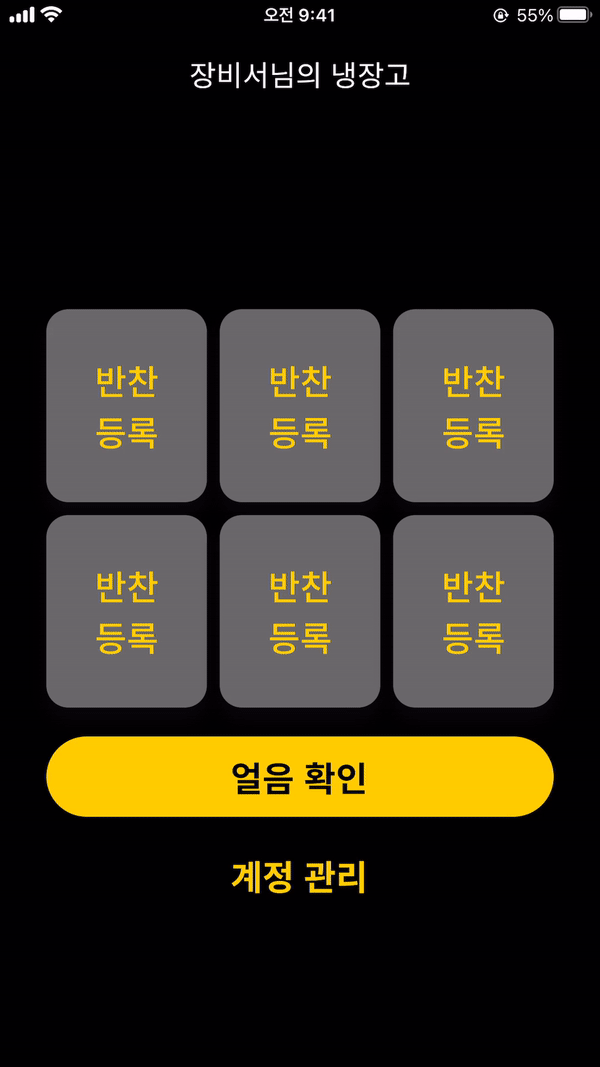Screen dimensions: 600x1067
Task: Tap the yellow 얼음 확인 button
Action: 300,777
